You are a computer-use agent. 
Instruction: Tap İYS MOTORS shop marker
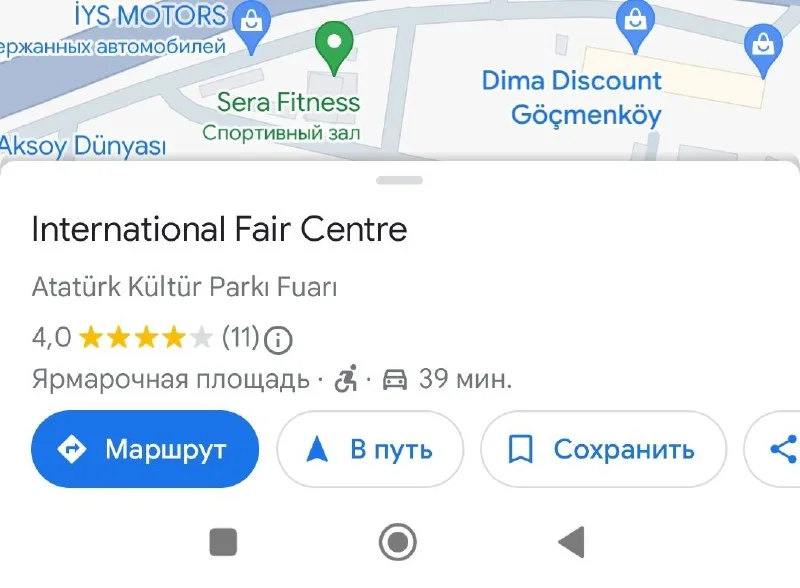click(x=249, y=18)
